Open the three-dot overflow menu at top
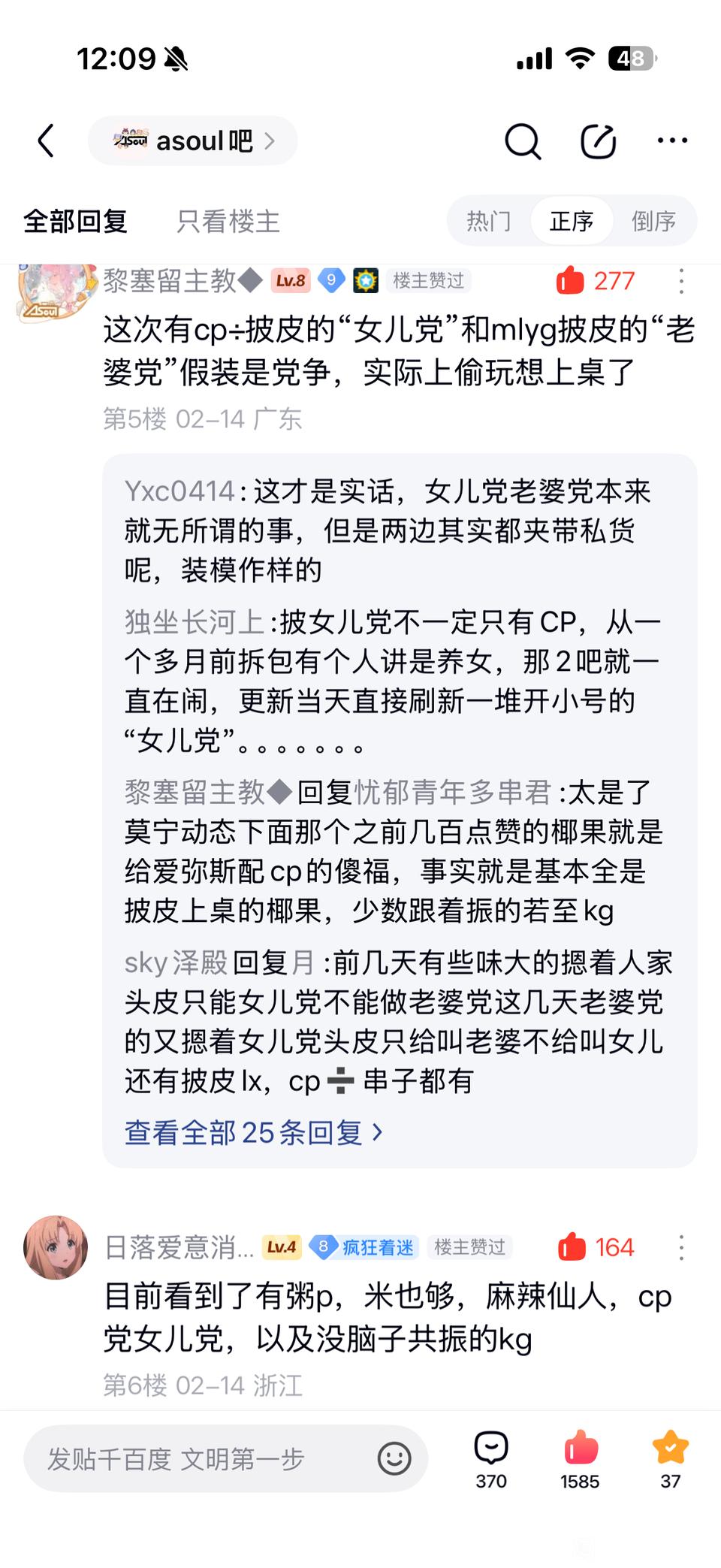Image resolution: width=721 pixels, height=1568 pixels. tap(672, 140)
